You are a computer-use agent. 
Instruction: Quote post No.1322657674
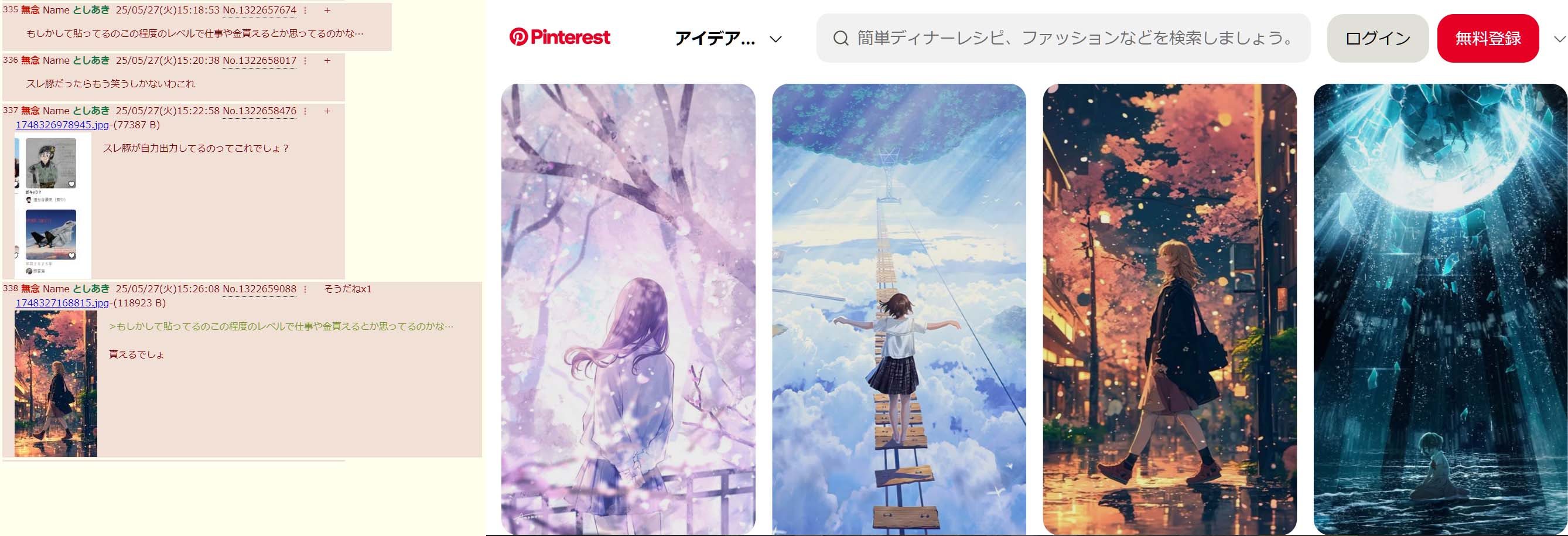coord(259,11)
